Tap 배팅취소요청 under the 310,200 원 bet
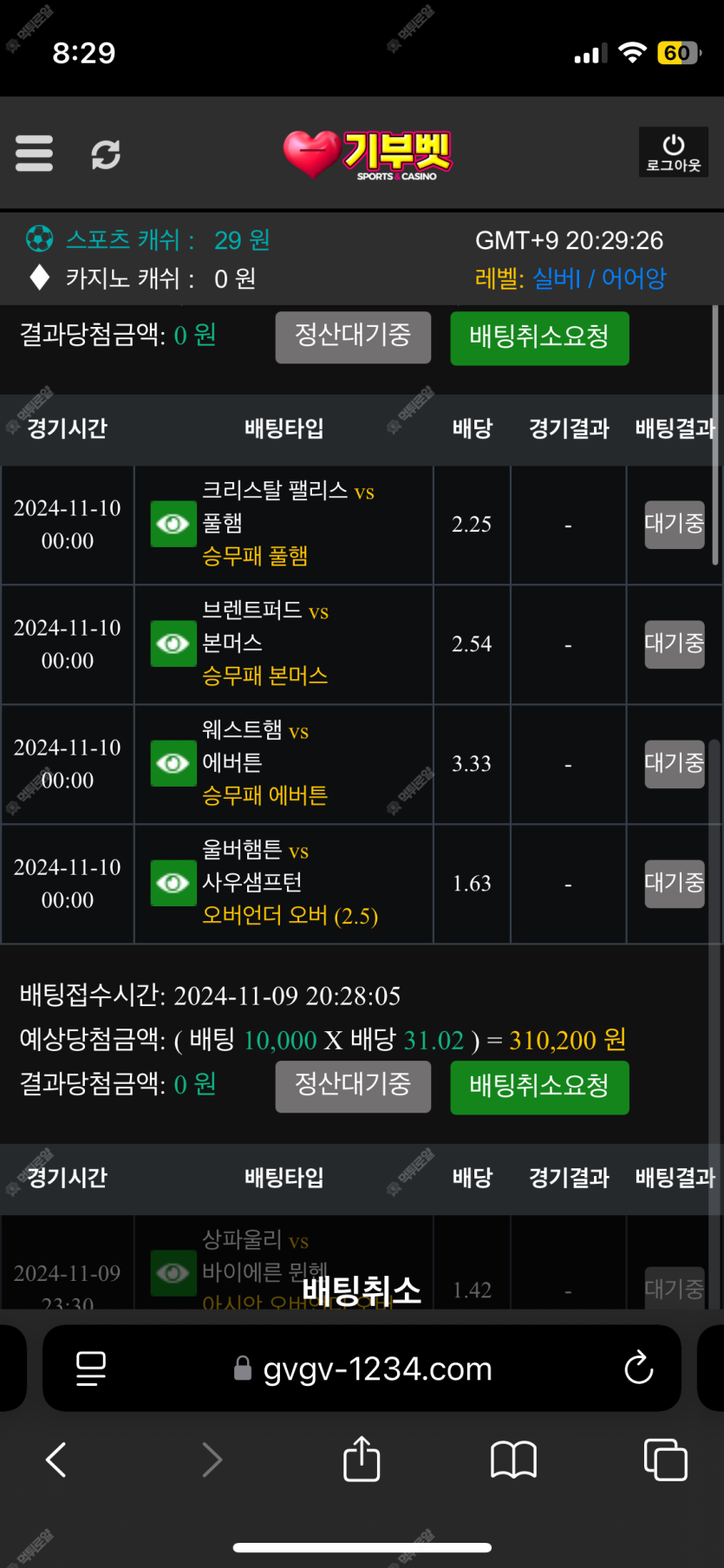The width and height of the screenshot is (724, 1568). tap(539, 1087)
